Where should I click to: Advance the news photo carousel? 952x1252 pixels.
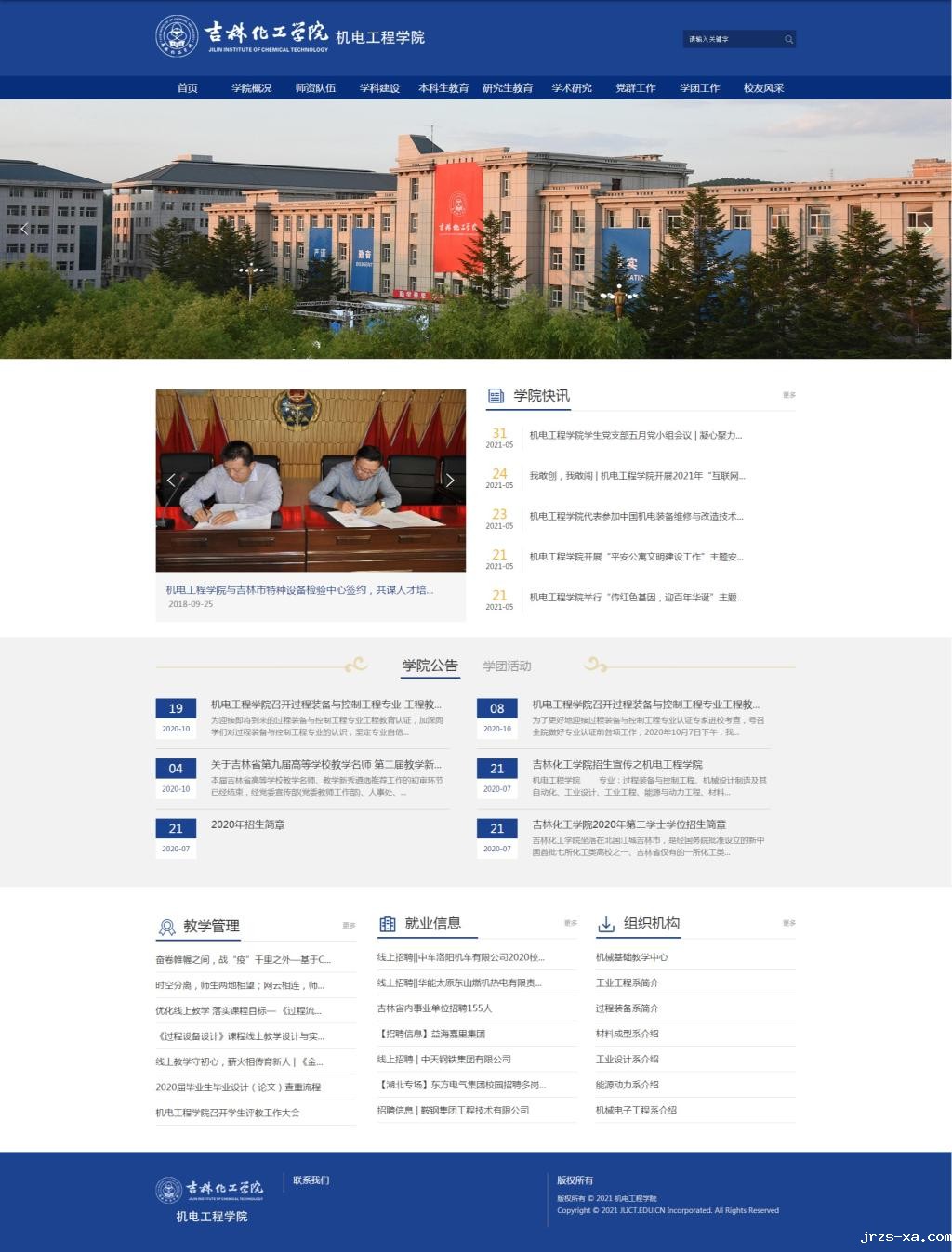[450, 481]
